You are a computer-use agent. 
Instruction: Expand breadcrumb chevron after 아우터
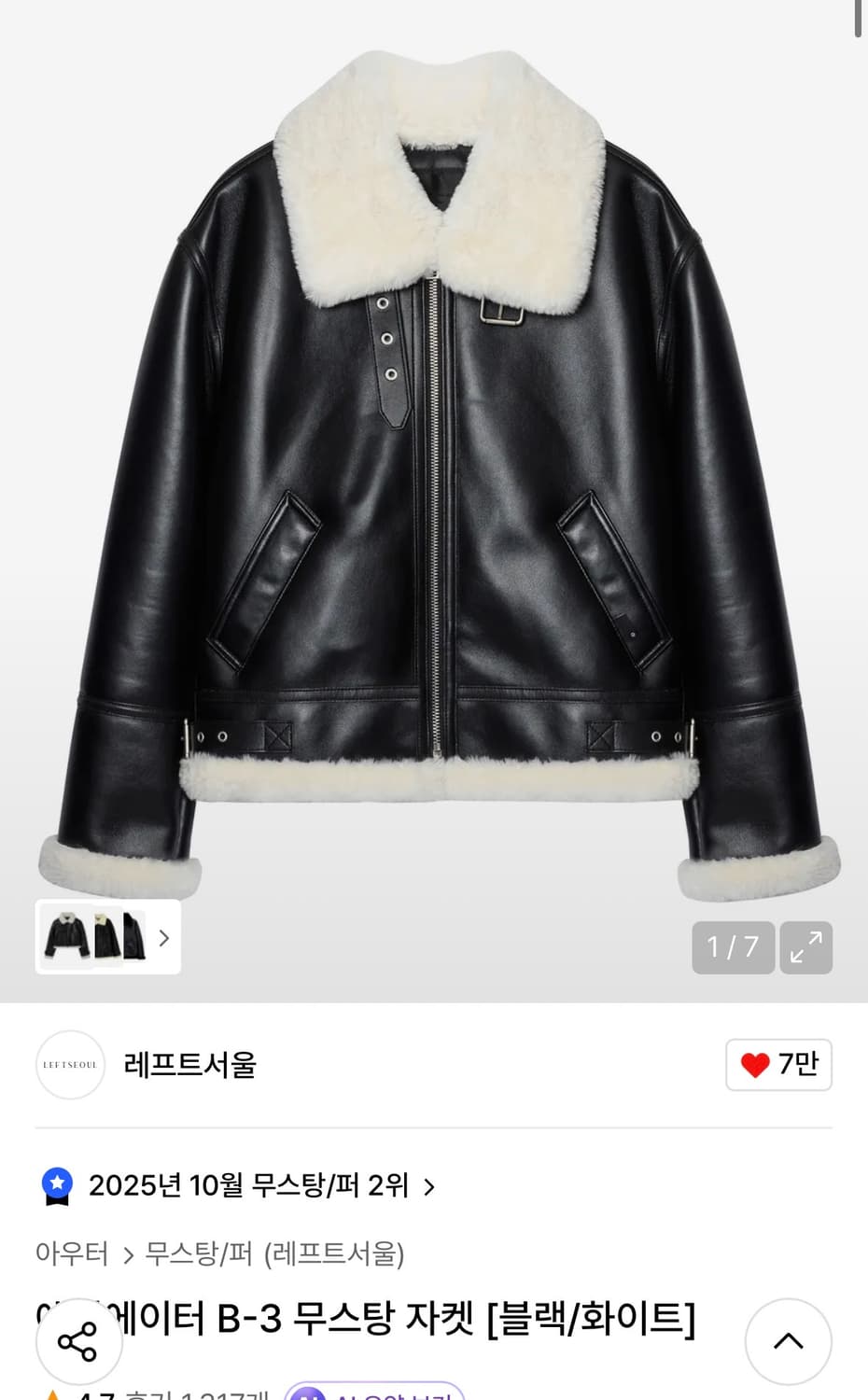point(126,1255)
